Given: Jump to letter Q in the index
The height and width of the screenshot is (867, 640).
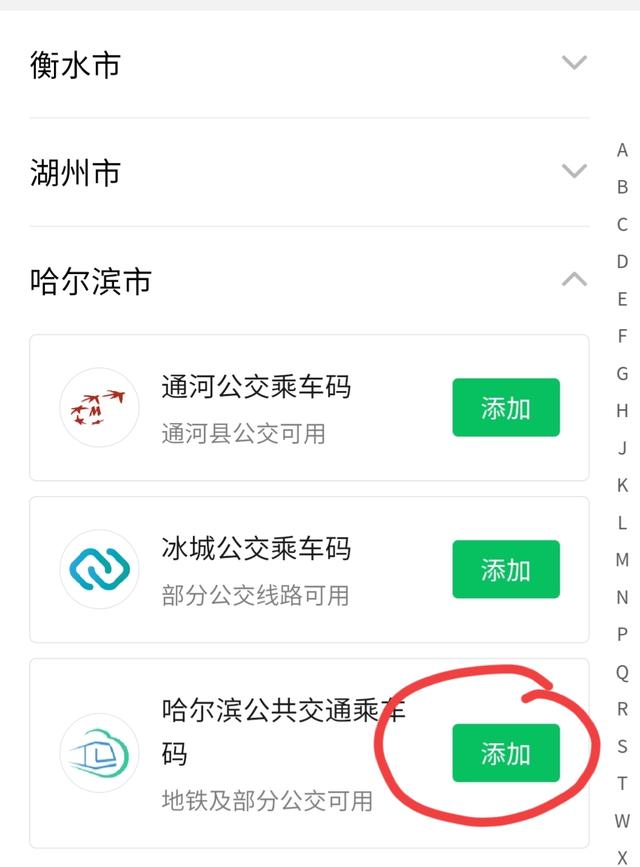Looking at the screenshot, I should coord(622,672).
